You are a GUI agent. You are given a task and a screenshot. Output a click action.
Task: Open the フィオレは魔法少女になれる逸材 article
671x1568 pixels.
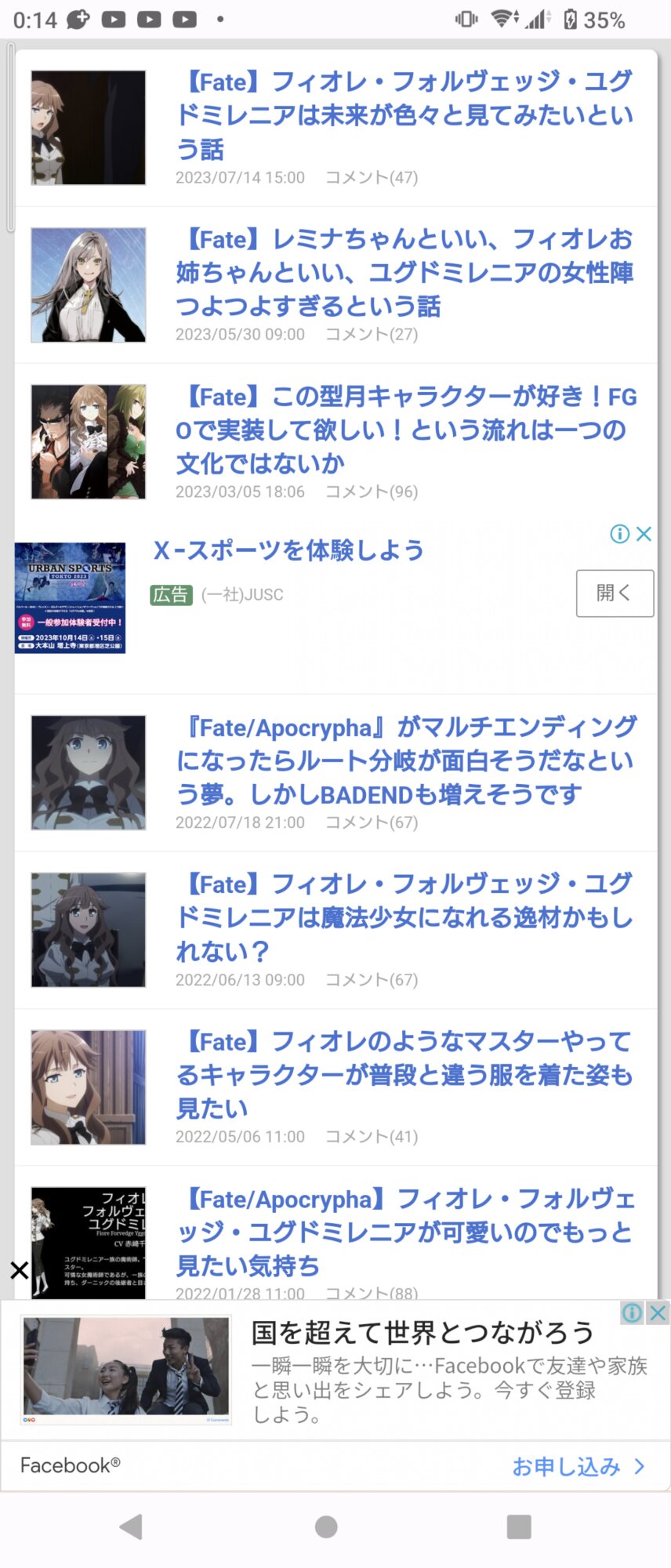click(404, 917)
